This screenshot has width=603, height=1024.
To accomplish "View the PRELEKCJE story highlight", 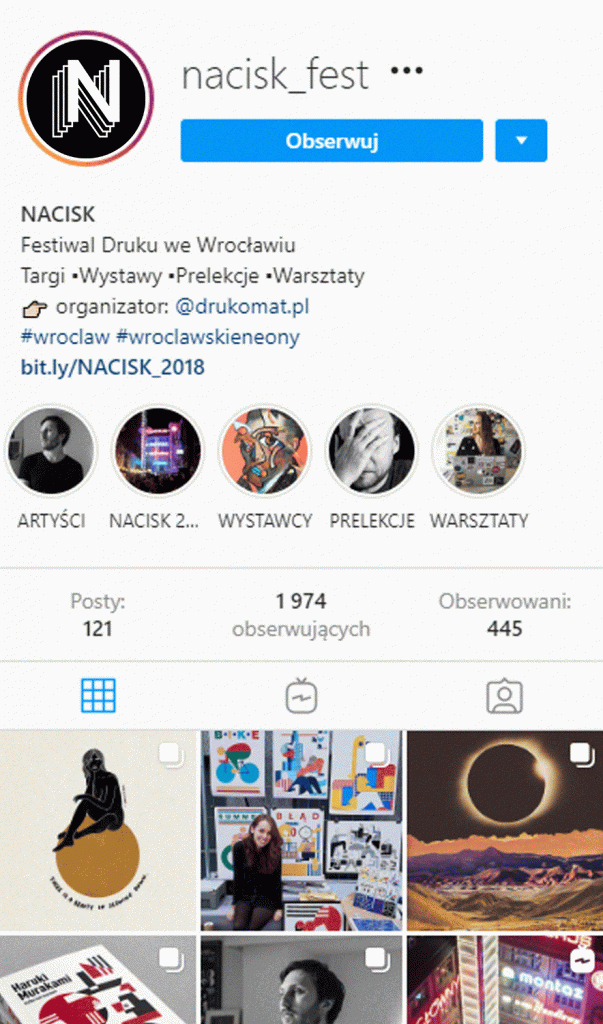I will click(x=372, y=452).
